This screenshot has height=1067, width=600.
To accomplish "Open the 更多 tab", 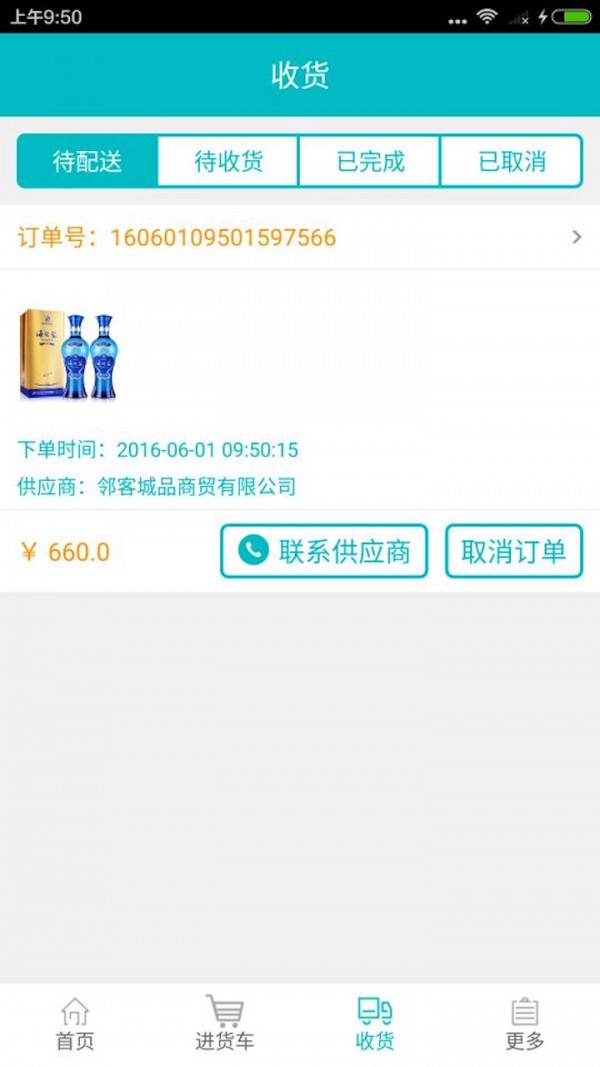I will pos(525,1024).
